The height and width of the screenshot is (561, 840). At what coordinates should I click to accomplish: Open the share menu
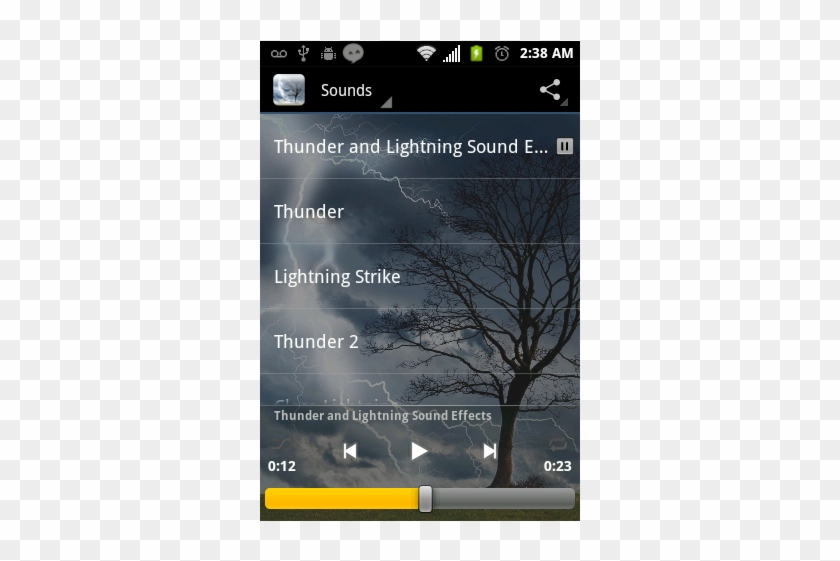(550, 90)
